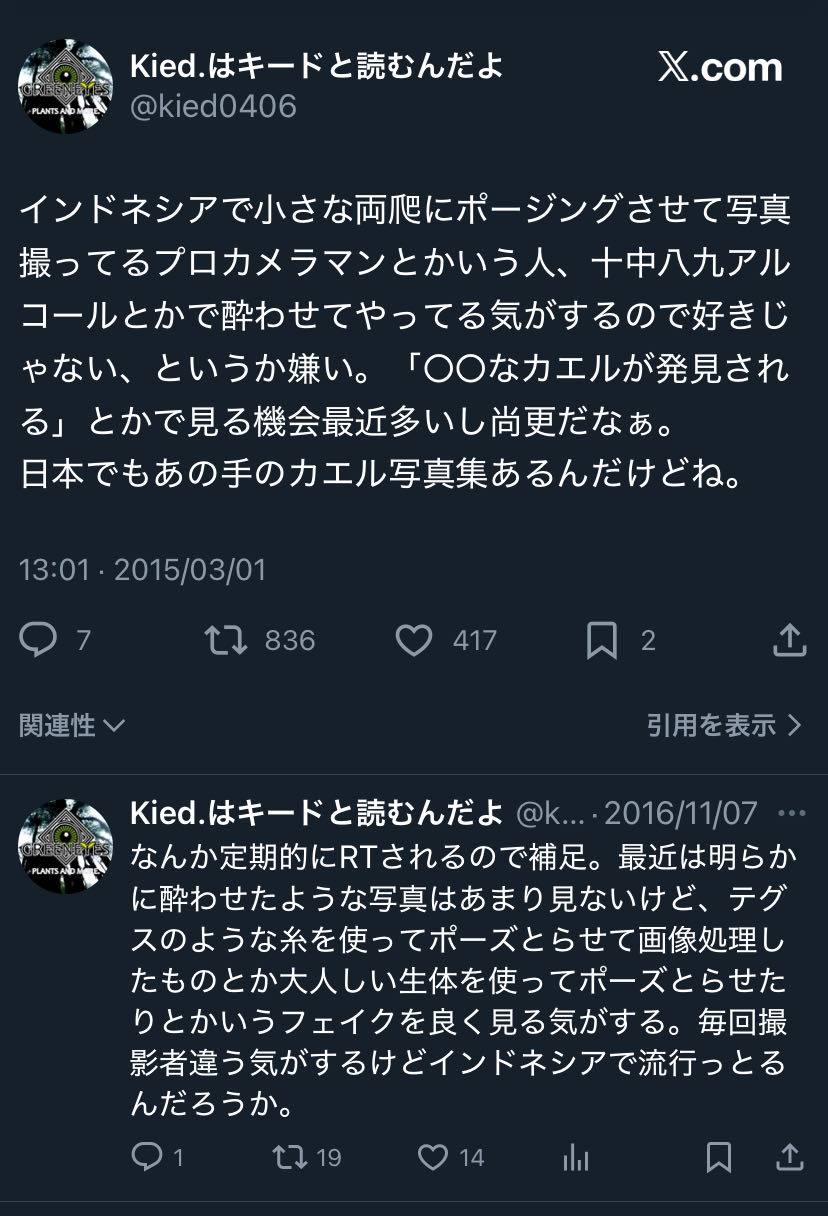Viewport: 828px width, 1216px height.
Task: Open the 関連性 reply sorting dropdown
Action: (72, 725)
